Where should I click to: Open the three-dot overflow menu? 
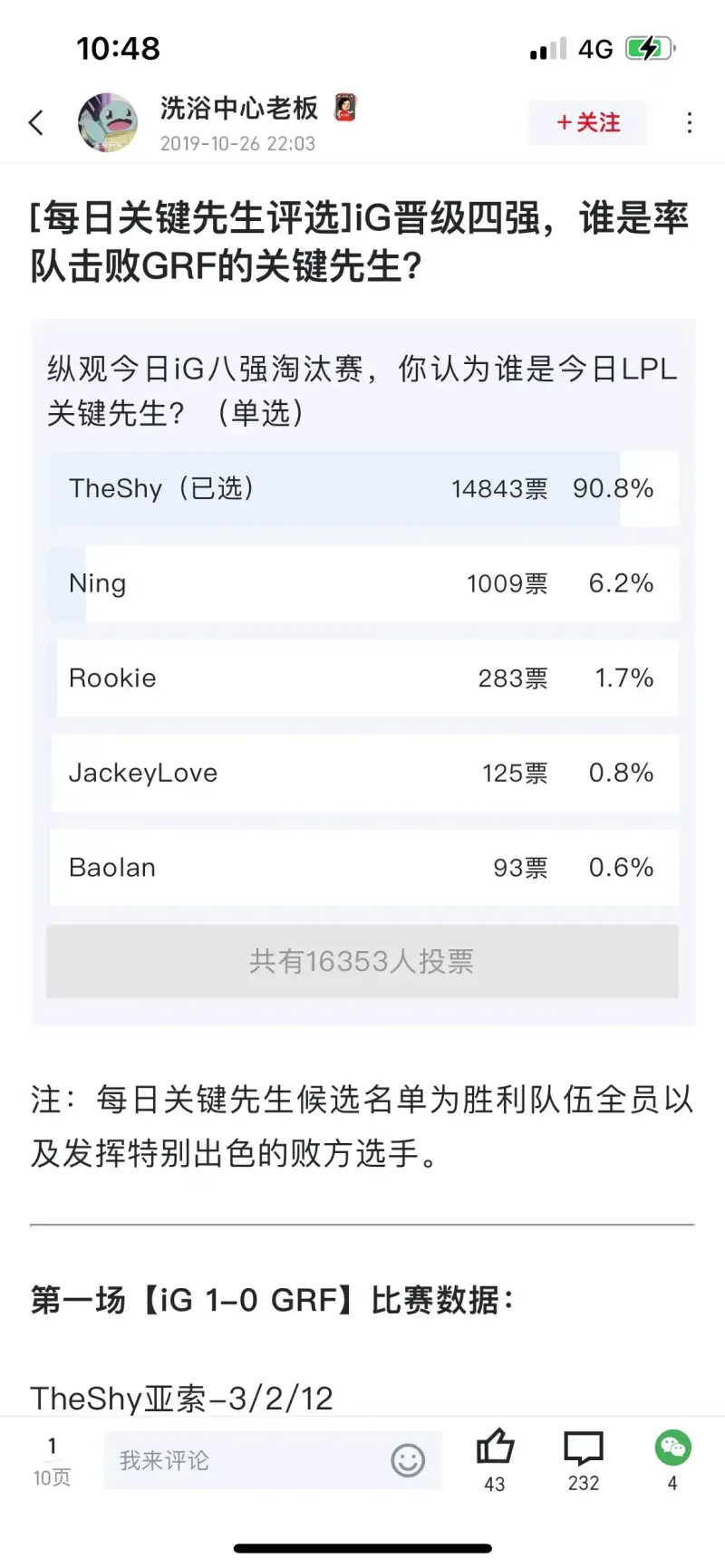pos(690,122)
